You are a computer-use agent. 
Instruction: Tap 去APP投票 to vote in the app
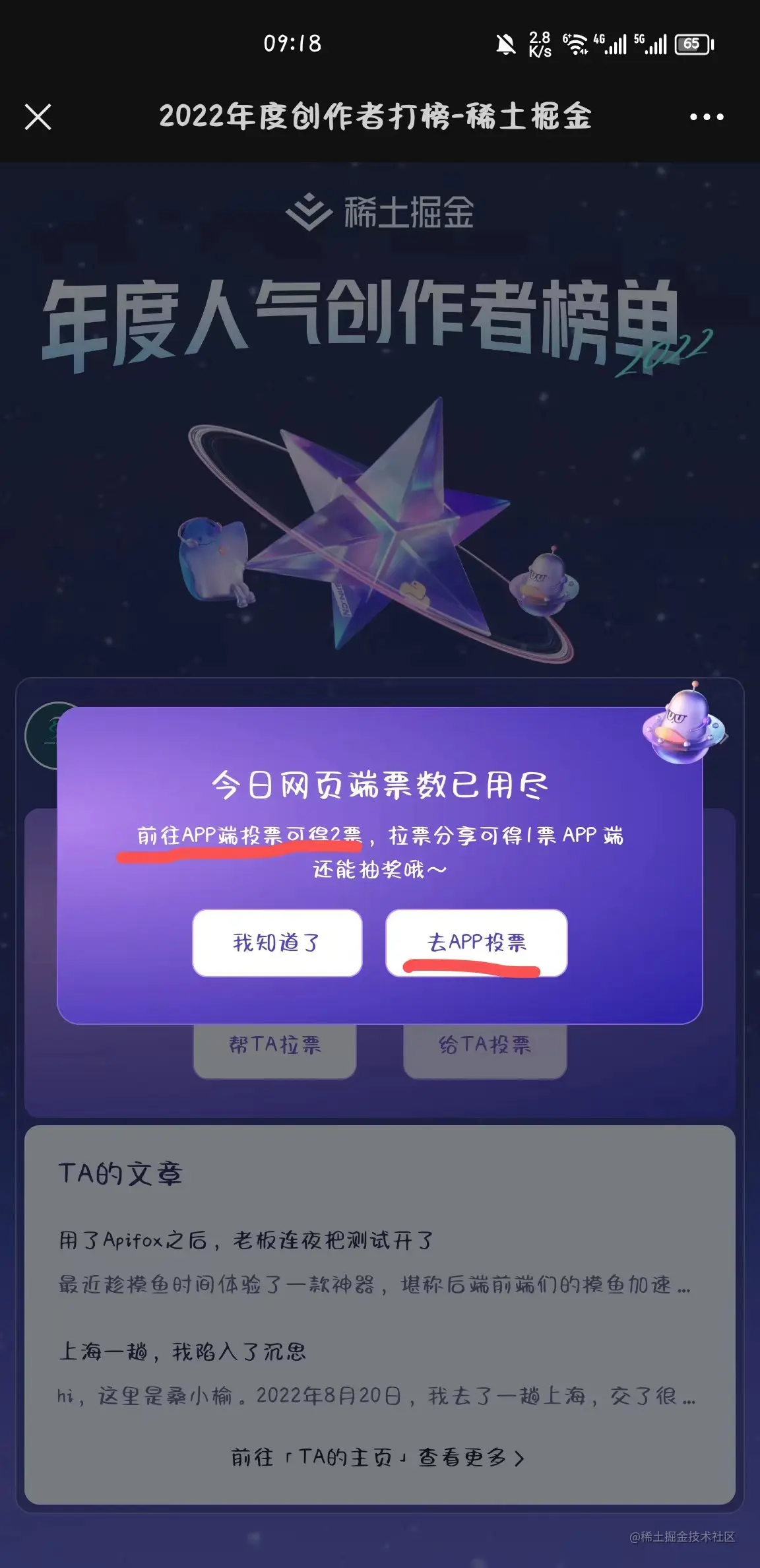476,942
